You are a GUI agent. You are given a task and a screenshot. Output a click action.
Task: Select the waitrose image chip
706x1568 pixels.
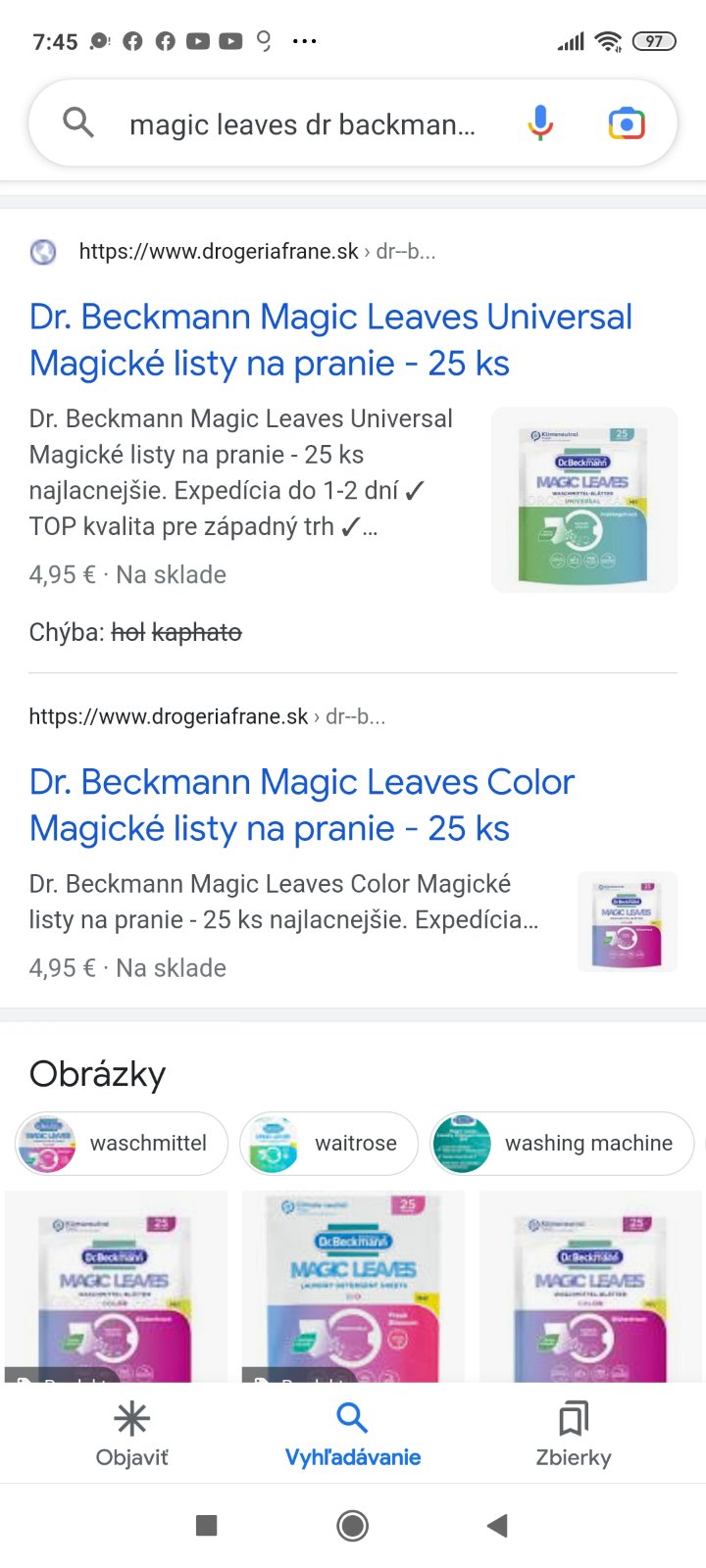click(x=328, y=1143)
